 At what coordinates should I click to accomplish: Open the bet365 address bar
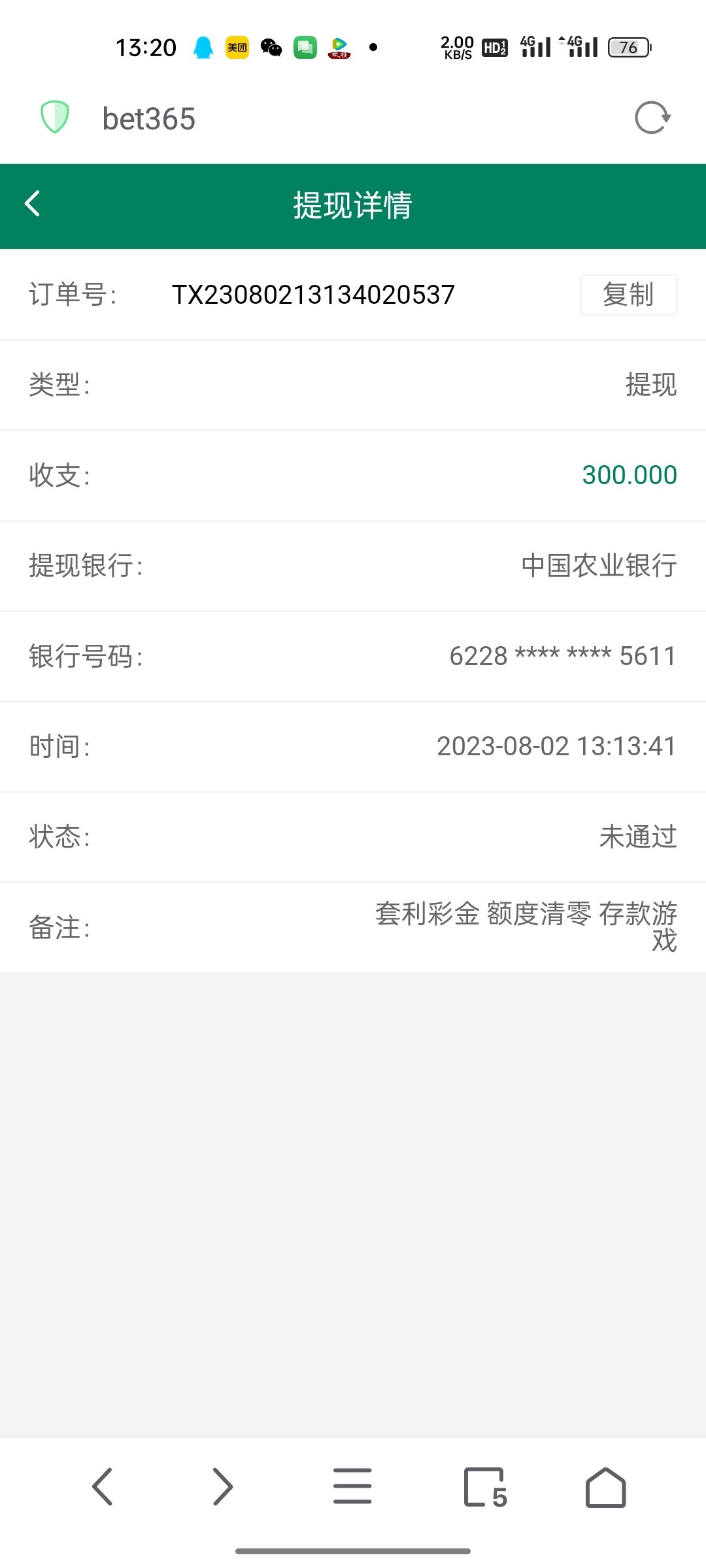click(148, 117)
